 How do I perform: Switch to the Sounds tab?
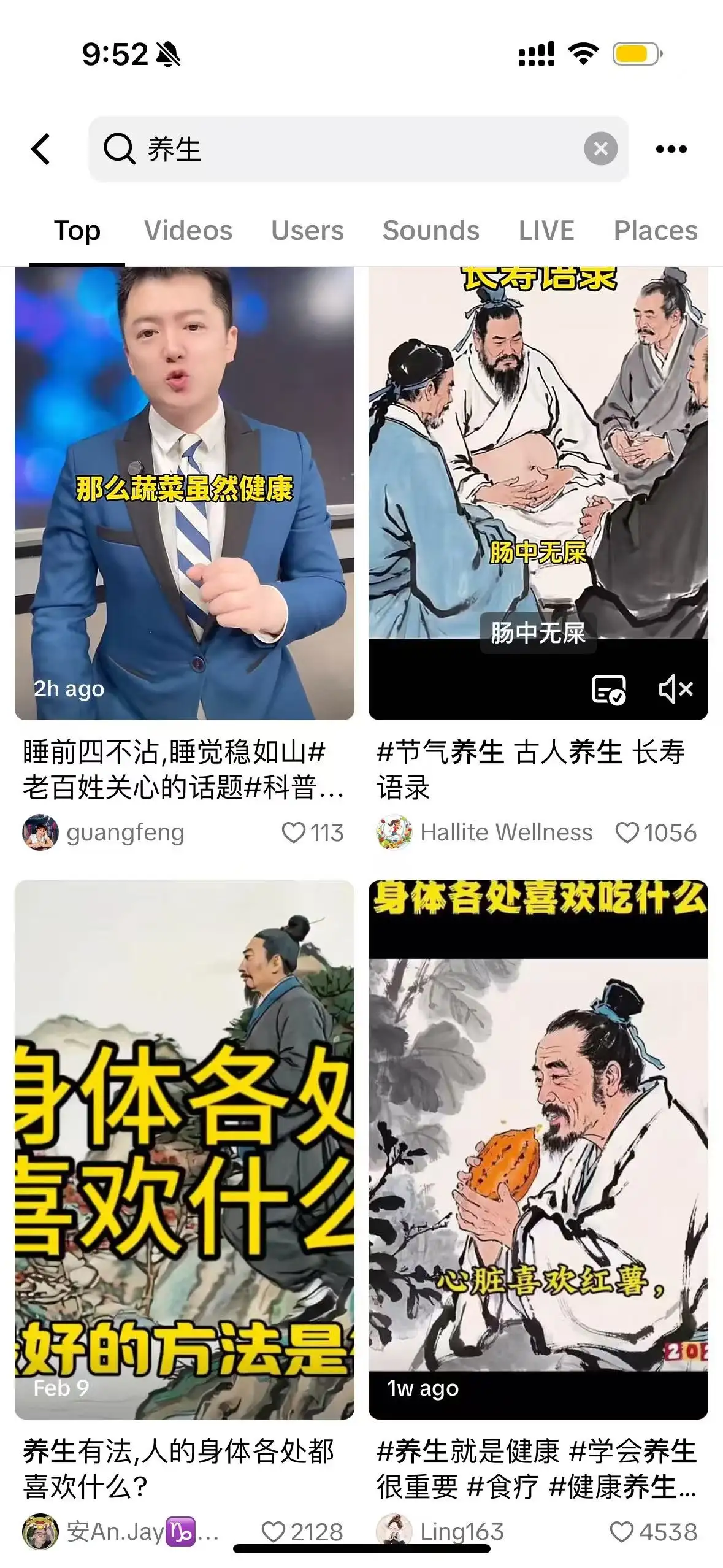(x=431, y=231)
